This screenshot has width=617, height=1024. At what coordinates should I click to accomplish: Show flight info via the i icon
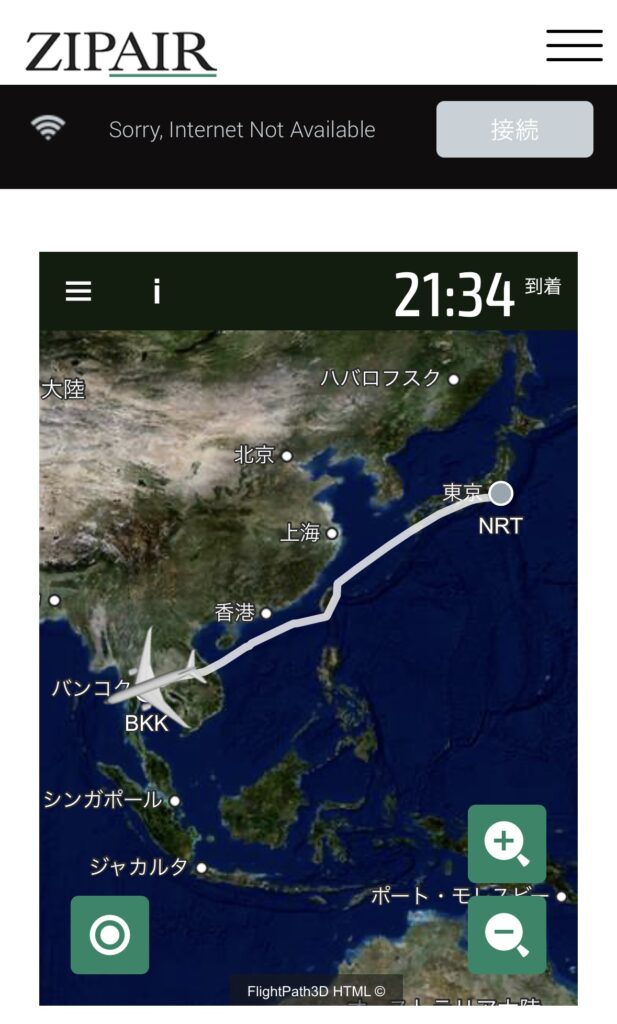[157, 291]
